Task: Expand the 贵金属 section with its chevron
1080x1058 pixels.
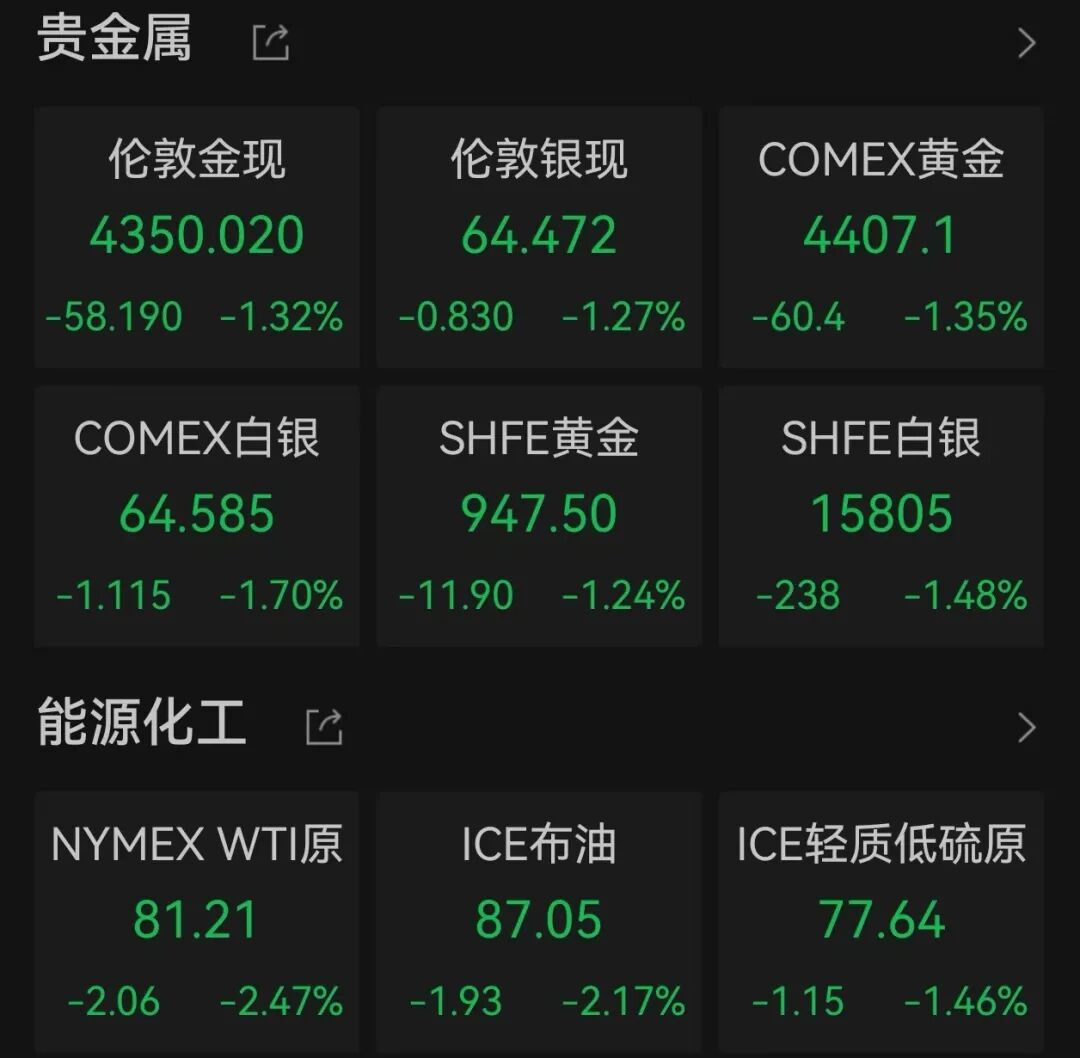Action: (x=1026, y=43)
